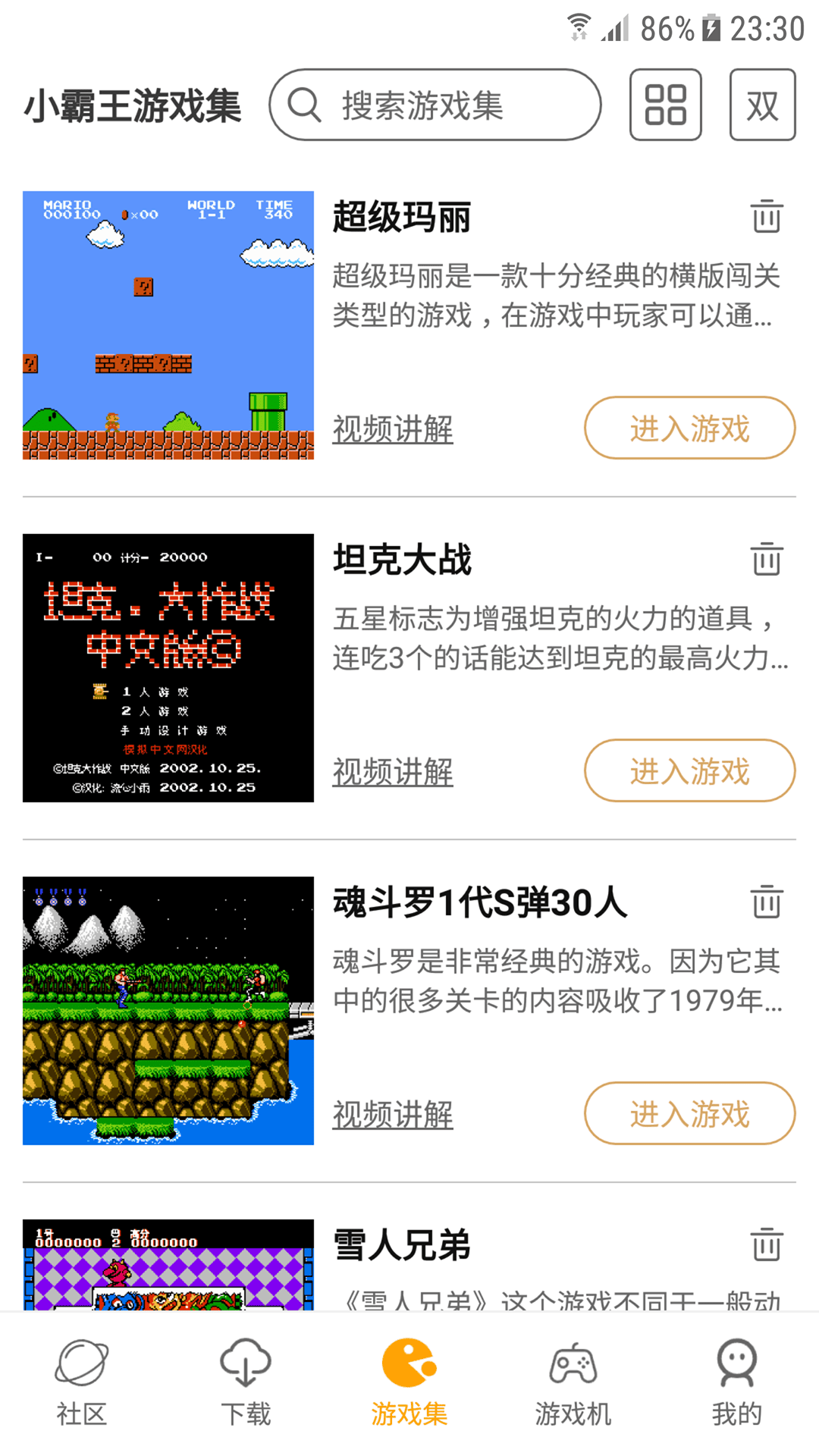Delete 雪人兄弟 using its trash icon
The image size is (819, 1456).
pyautogui.click(x=766, y=1244)
